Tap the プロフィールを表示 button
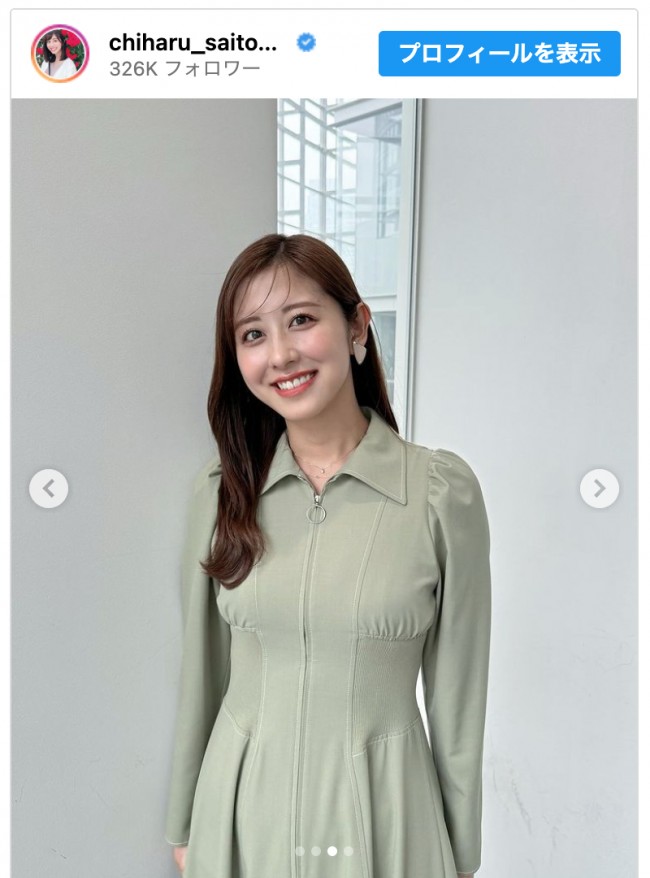This screenshot has width=650, height=878. pos(499,54)
